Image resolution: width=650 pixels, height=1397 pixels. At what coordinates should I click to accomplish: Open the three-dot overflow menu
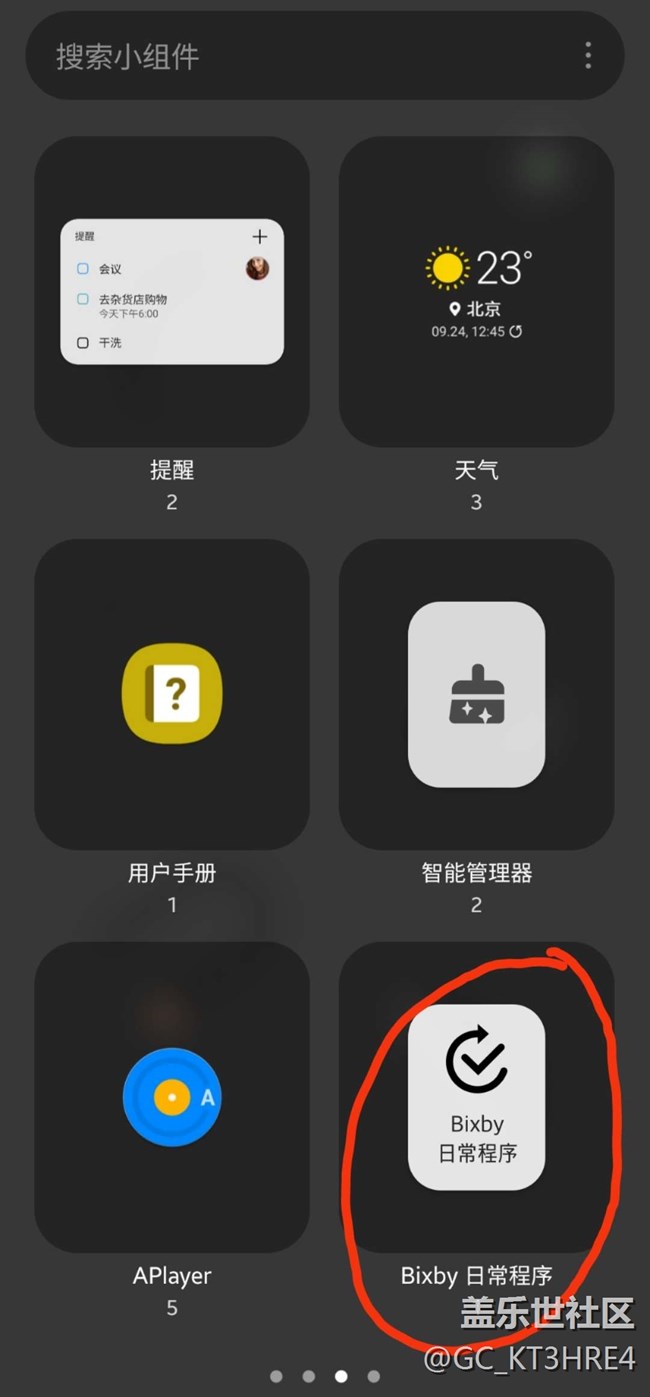tap(588, 56)
